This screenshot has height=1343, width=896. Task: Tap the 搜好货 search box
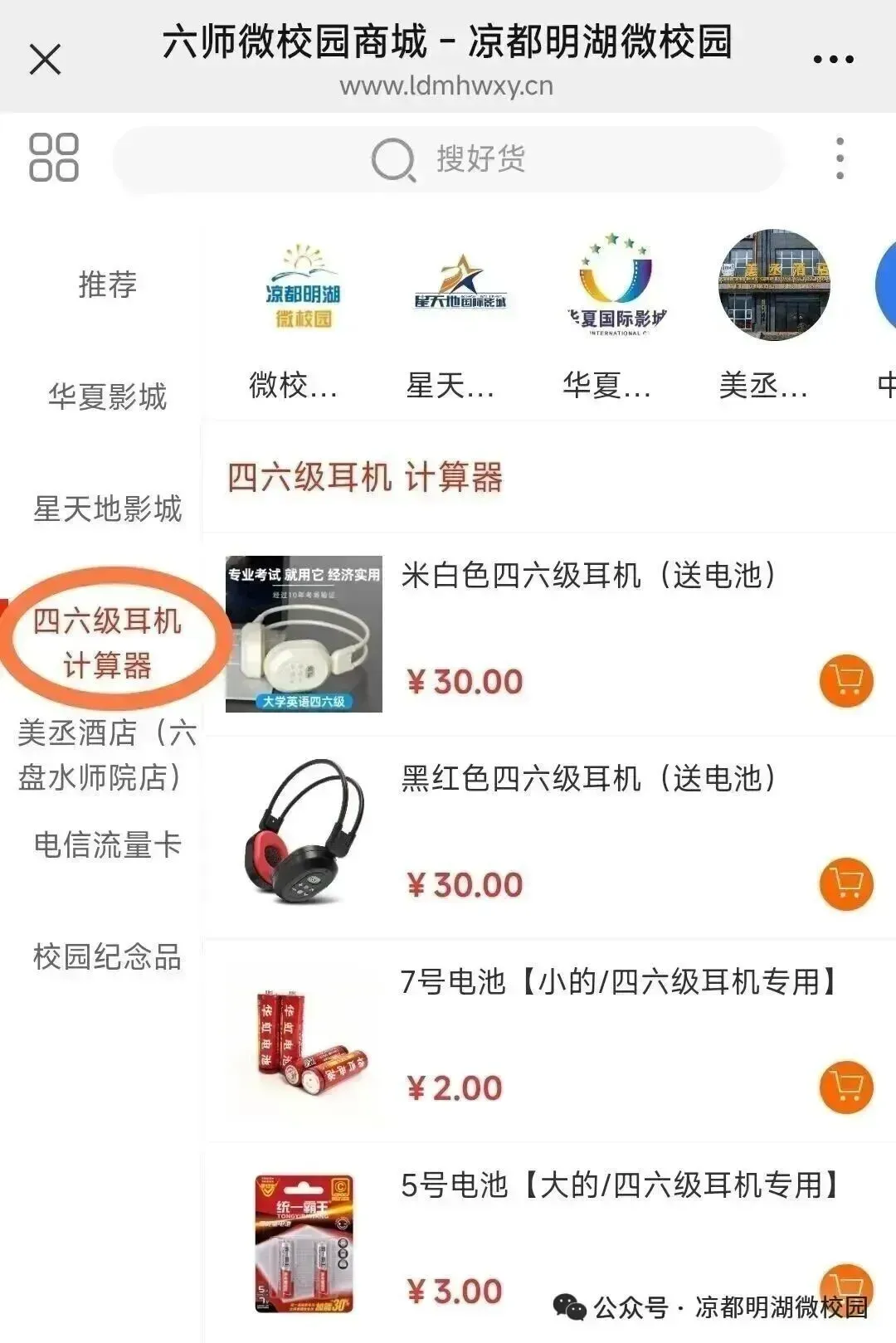(448, 159)
